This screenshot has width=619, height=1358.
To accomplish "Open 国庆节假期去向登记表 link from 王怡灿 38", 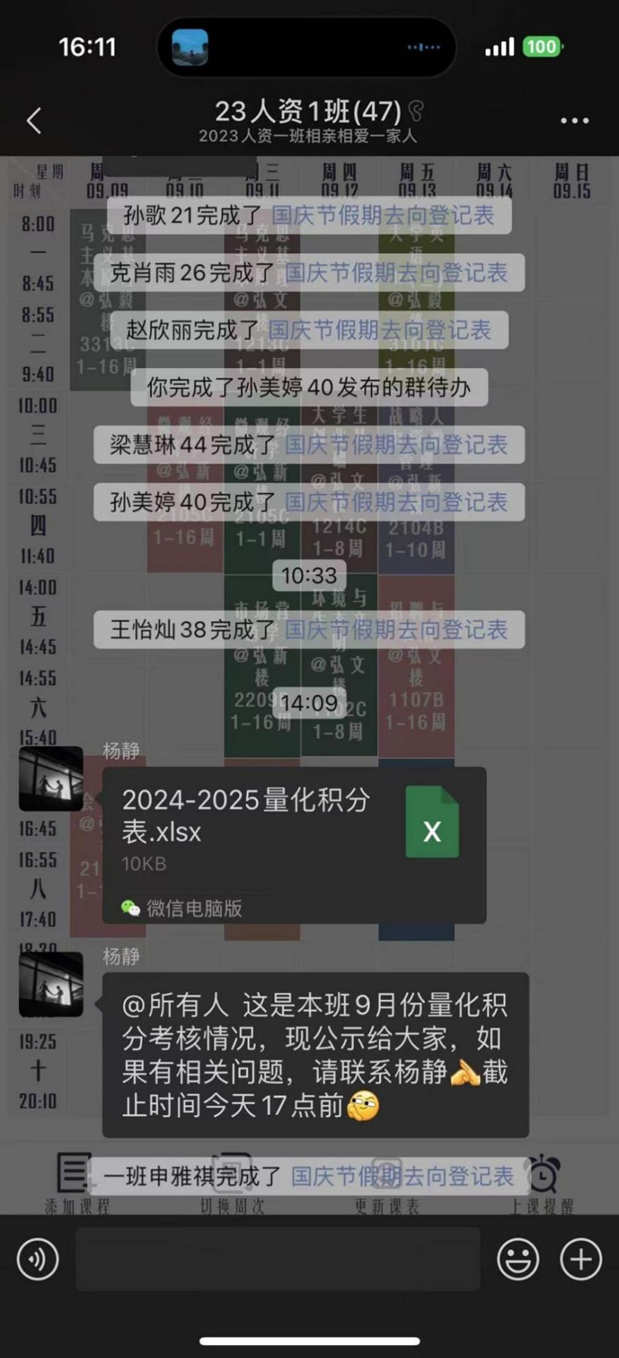I will (x=396, y=630).
